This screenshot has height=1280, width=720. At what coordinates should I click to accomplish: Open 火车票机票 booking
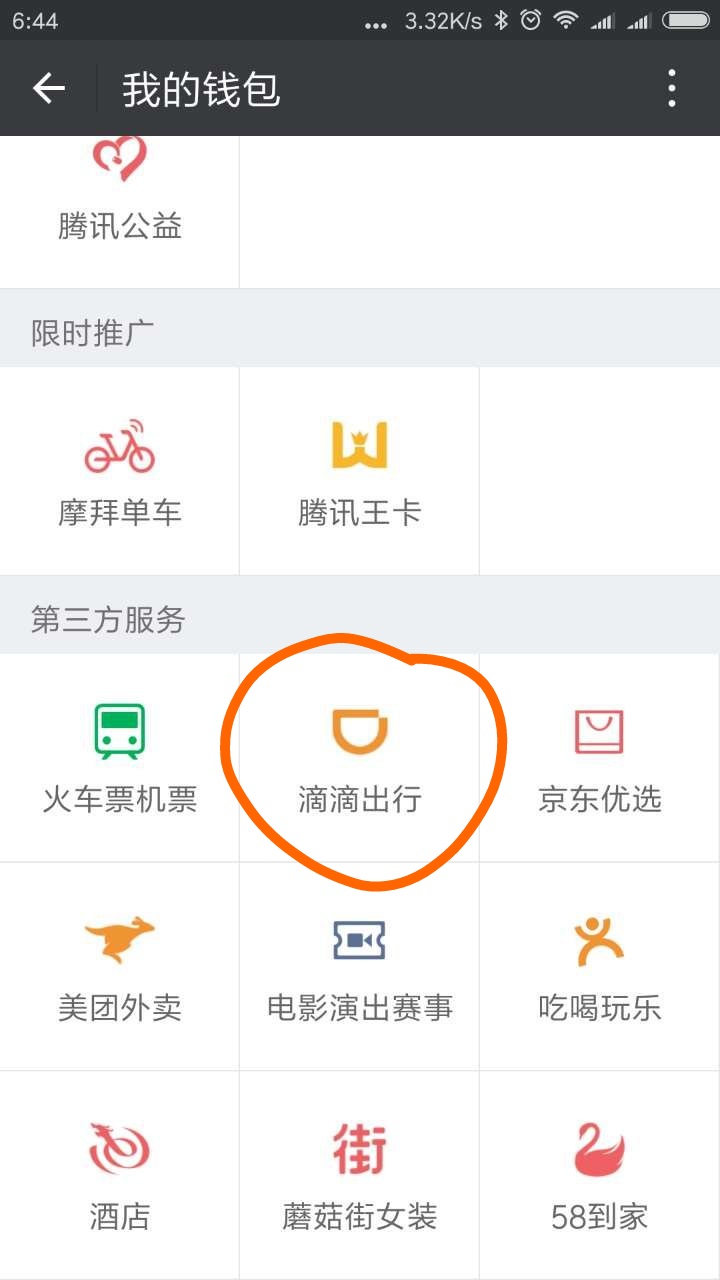(119, 758)
